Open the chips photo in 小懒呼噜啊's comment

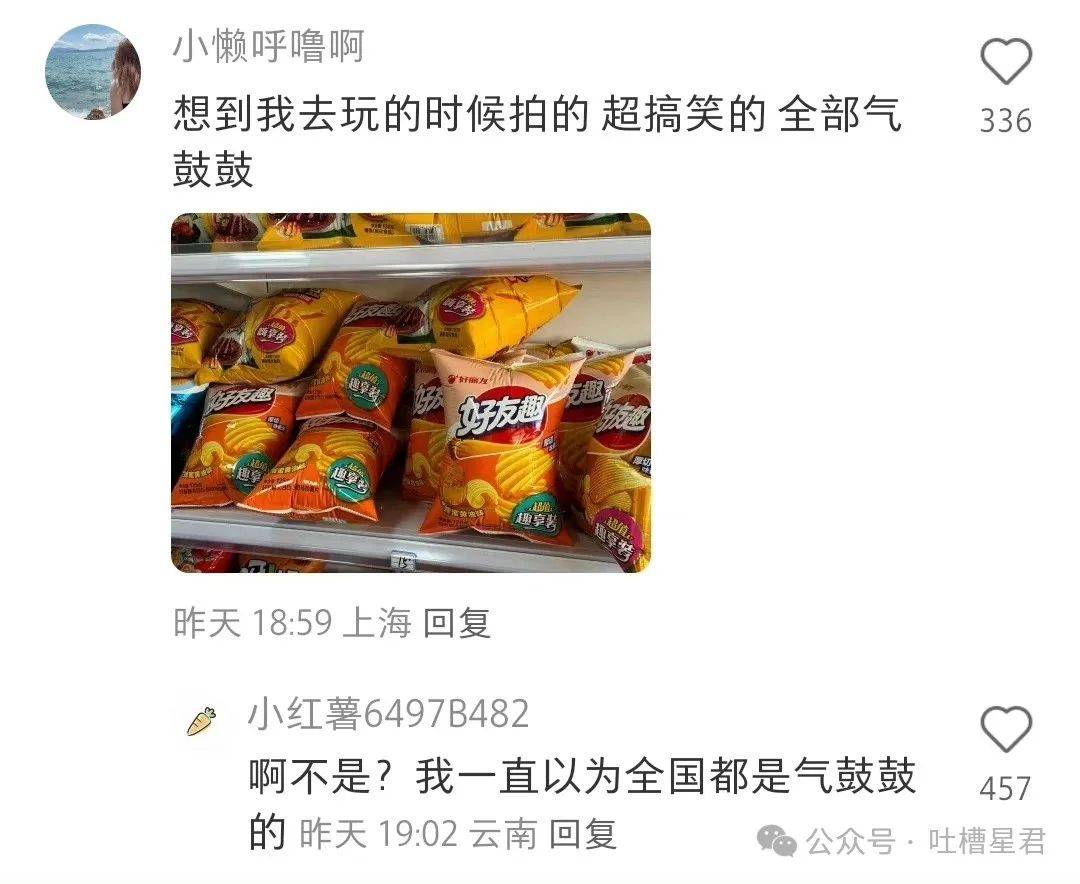[410, 392]
